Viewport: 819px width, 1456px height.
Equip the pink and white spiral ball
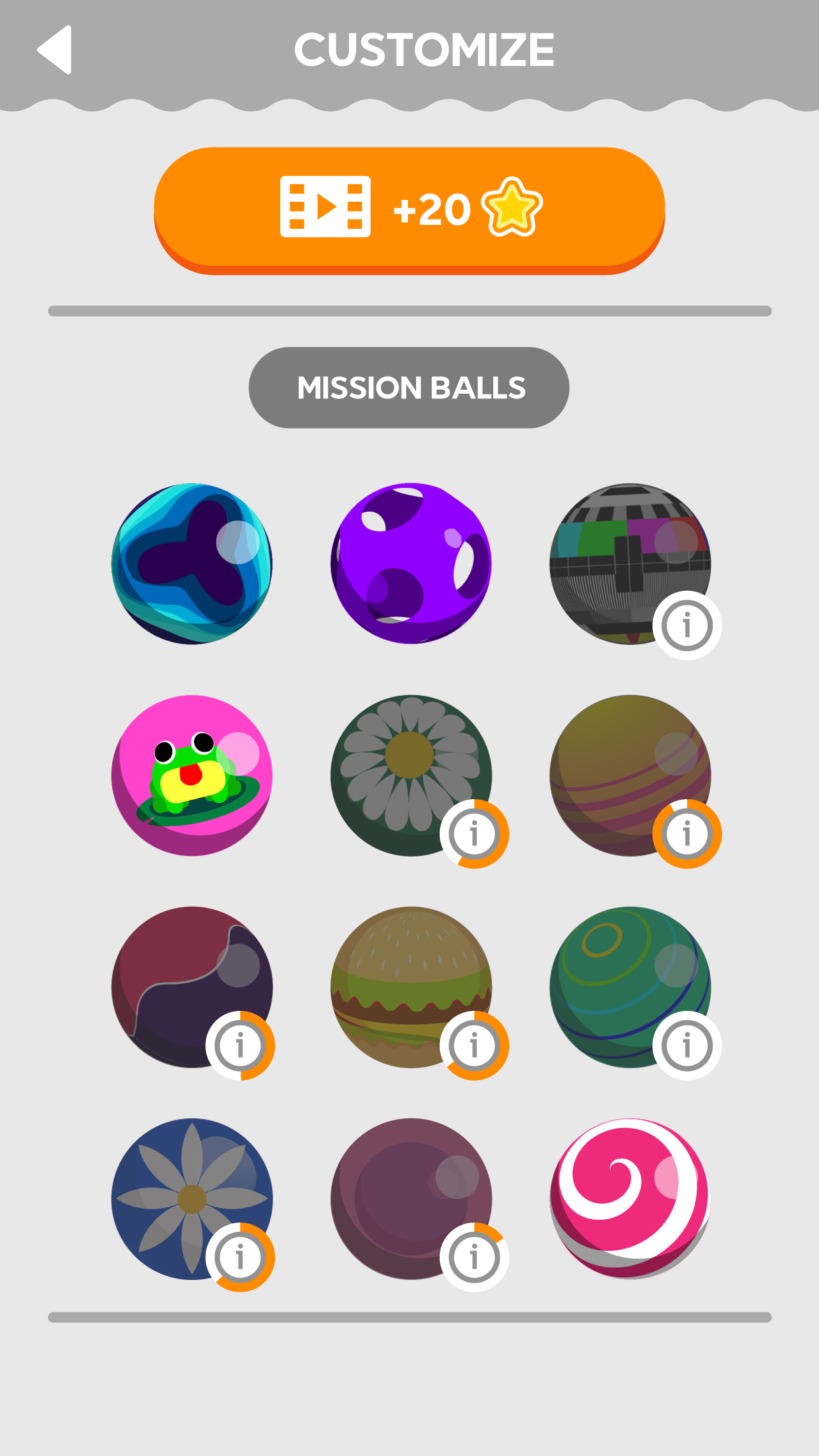630,1198
